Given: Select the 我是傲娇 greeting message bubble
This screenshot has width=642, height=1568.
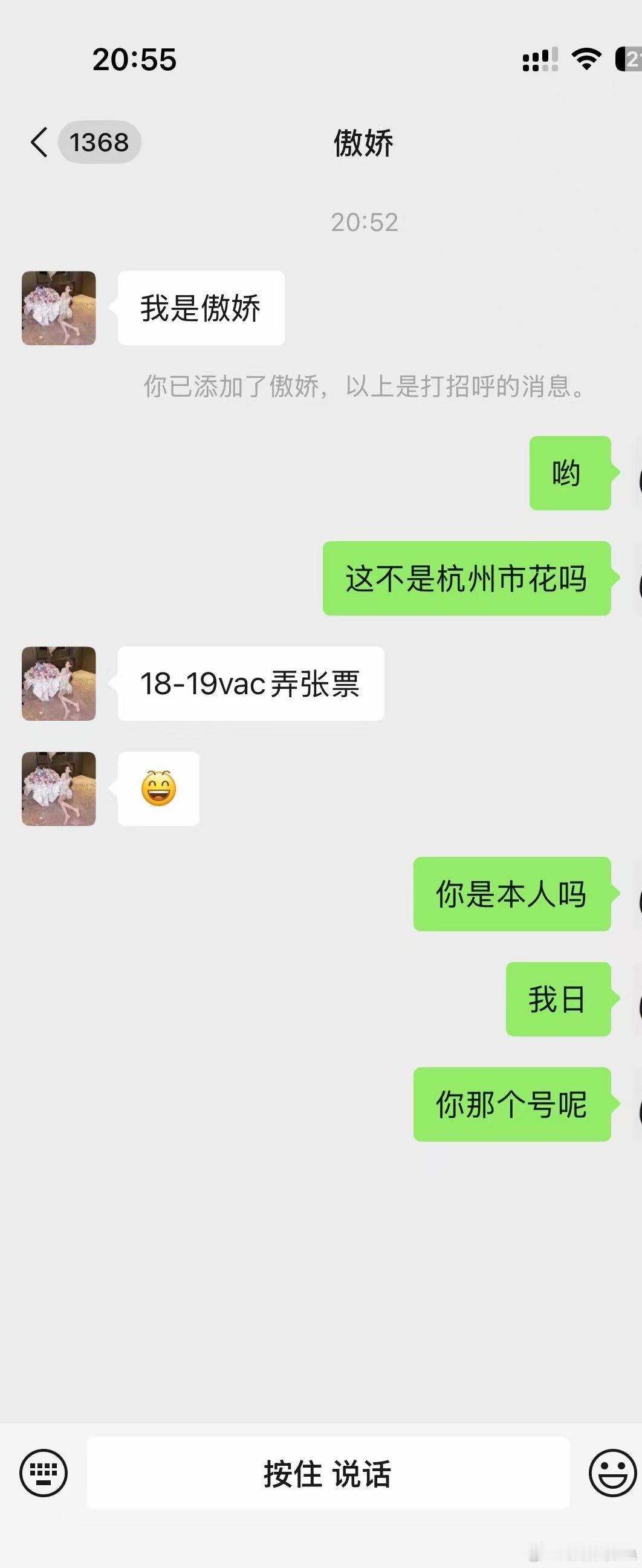Looking at the screenshot, I should pyautogui.click(x=201, y=307).
